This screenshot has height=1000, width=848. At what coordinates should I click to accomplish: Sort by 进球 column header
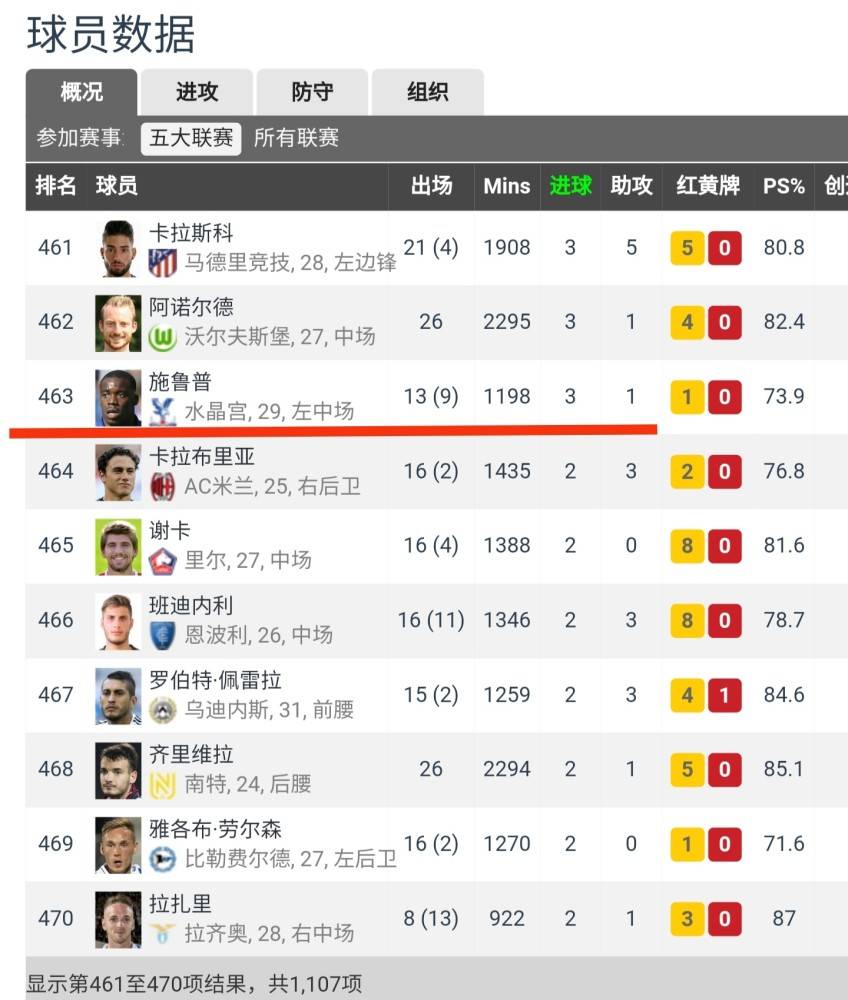[570, 186]
